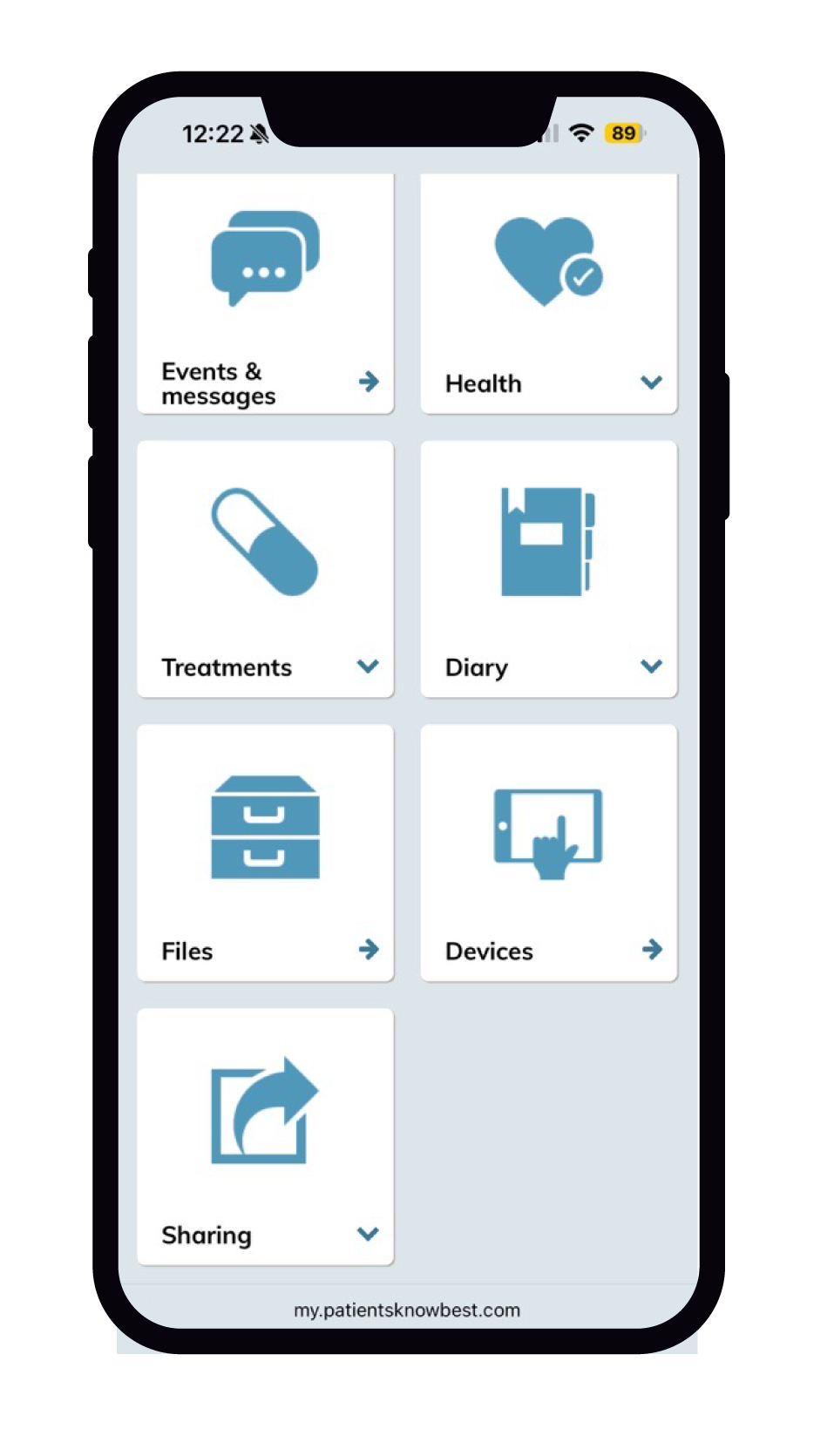Open the Events & messages tile
This screenshot has height=1456, width=834.
coord(265,294)
